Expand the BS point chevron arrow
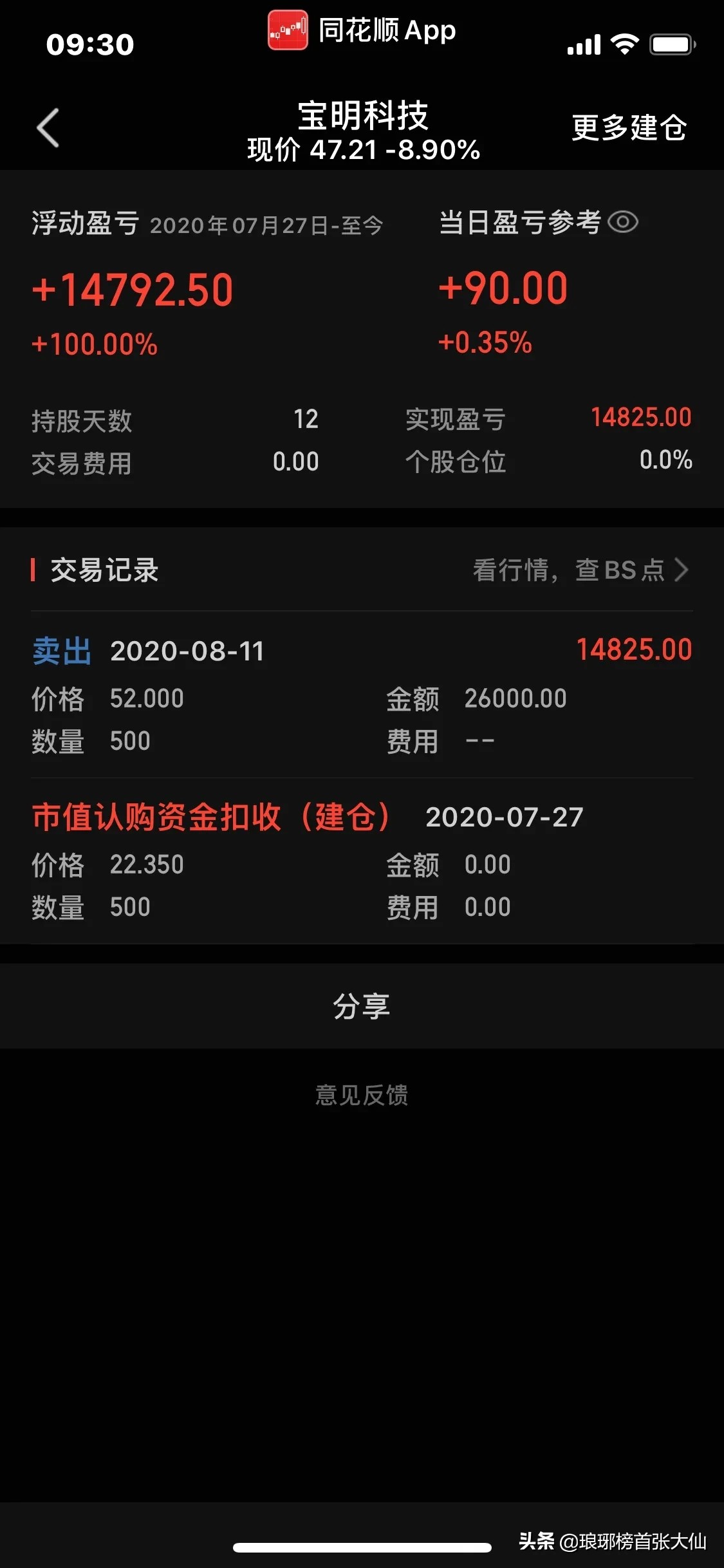Image resolution: width=724 pixels, height=1568 pixels. pos(683,570)
